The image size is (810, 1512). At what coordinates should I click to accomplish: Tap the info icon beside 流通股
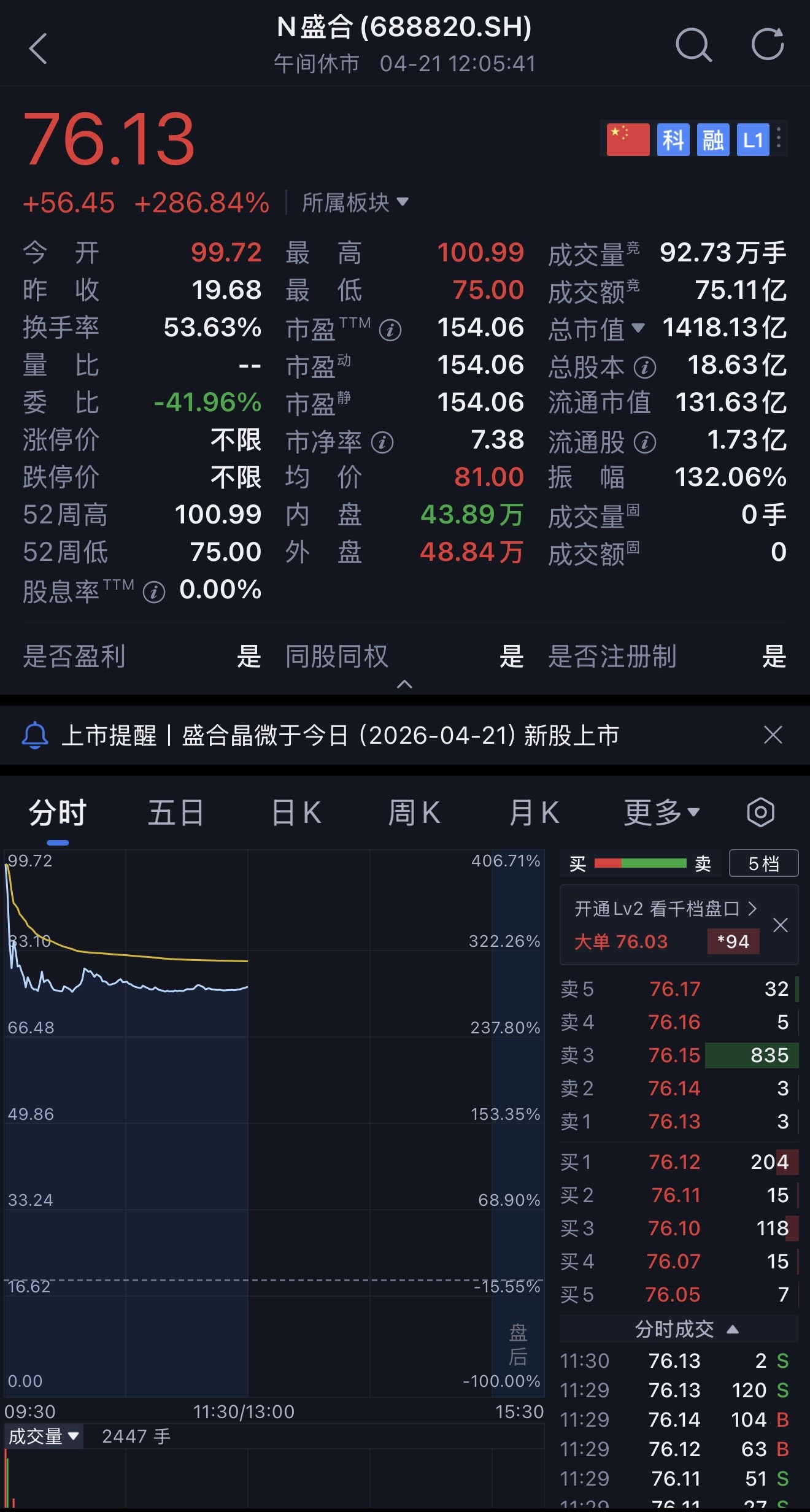click(644, 441)
